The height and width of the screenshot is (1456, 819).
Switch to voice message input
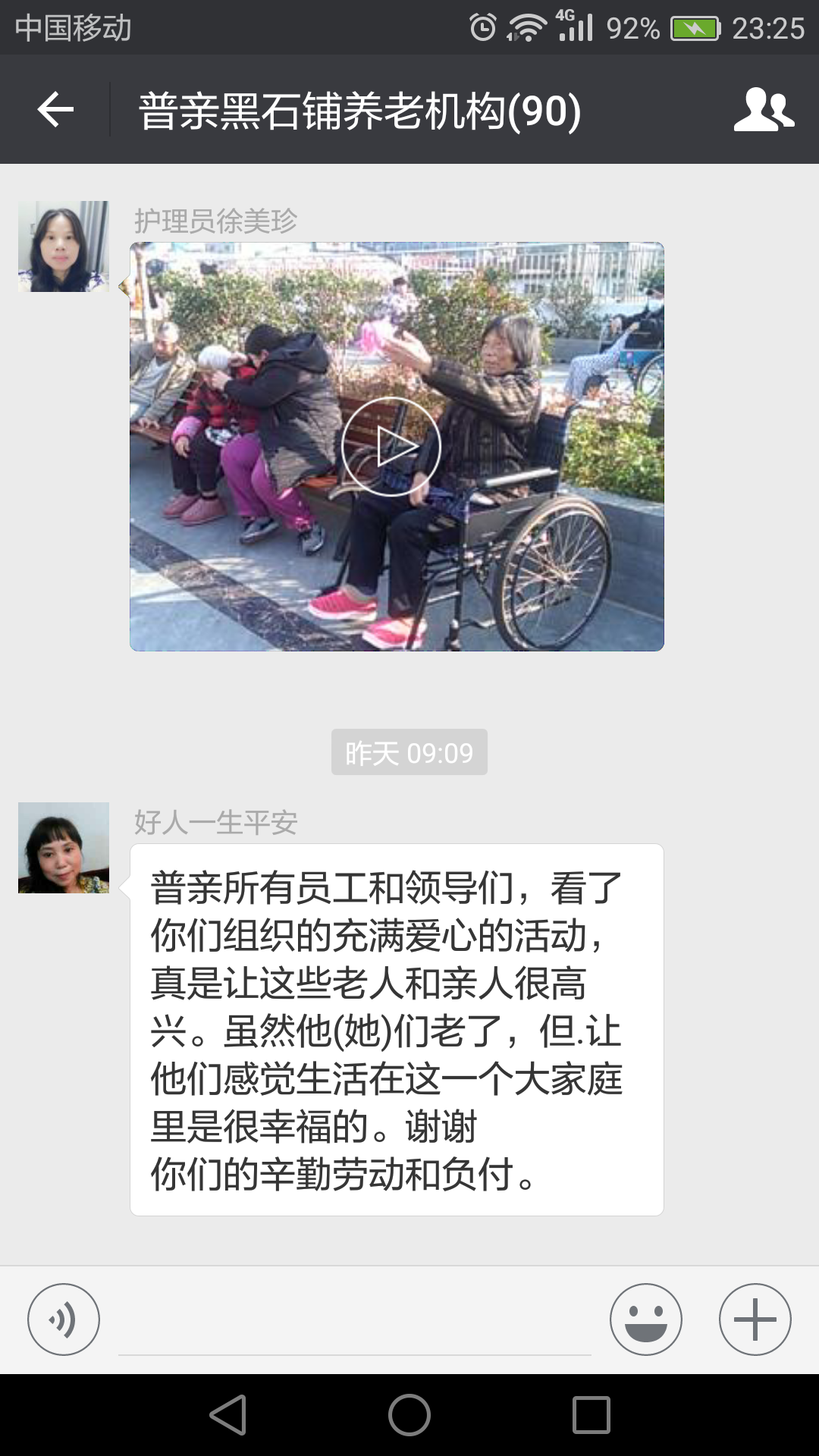click(64, 1319)
